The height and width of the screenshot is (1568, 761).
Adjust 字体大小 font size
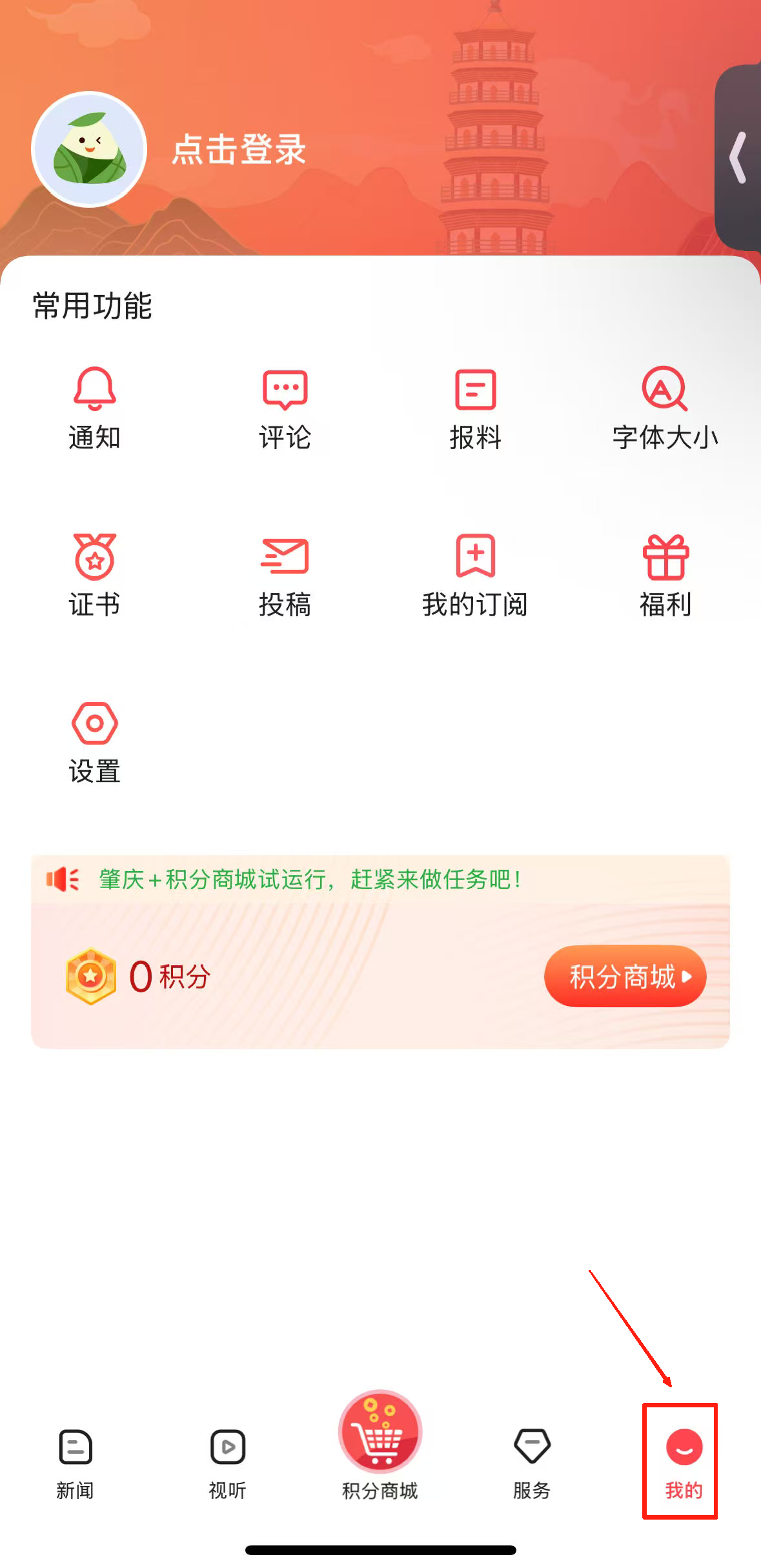665,408
